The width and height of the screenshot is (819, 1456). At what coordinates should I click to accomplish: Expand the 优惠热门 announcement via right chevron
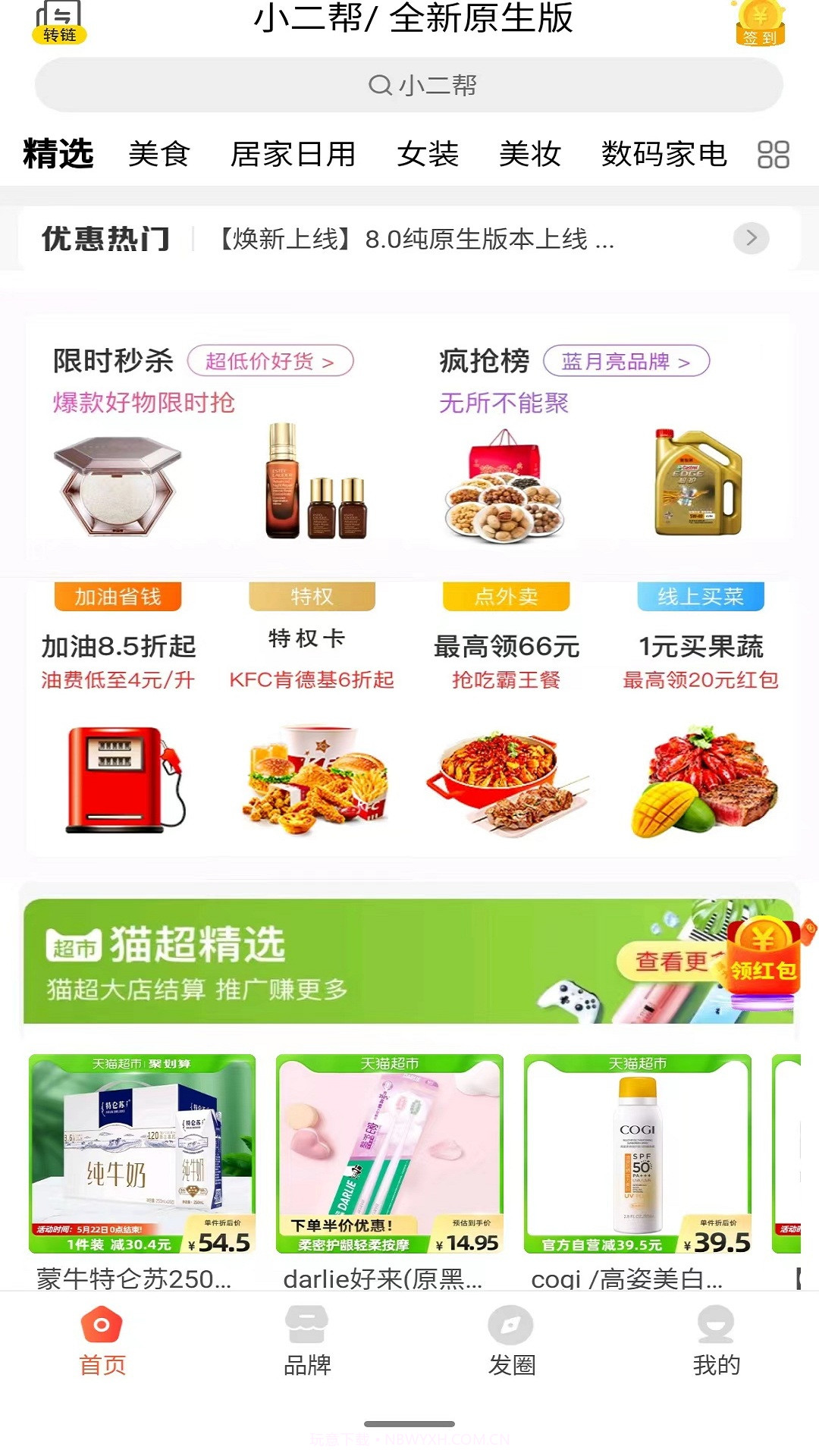752,239
